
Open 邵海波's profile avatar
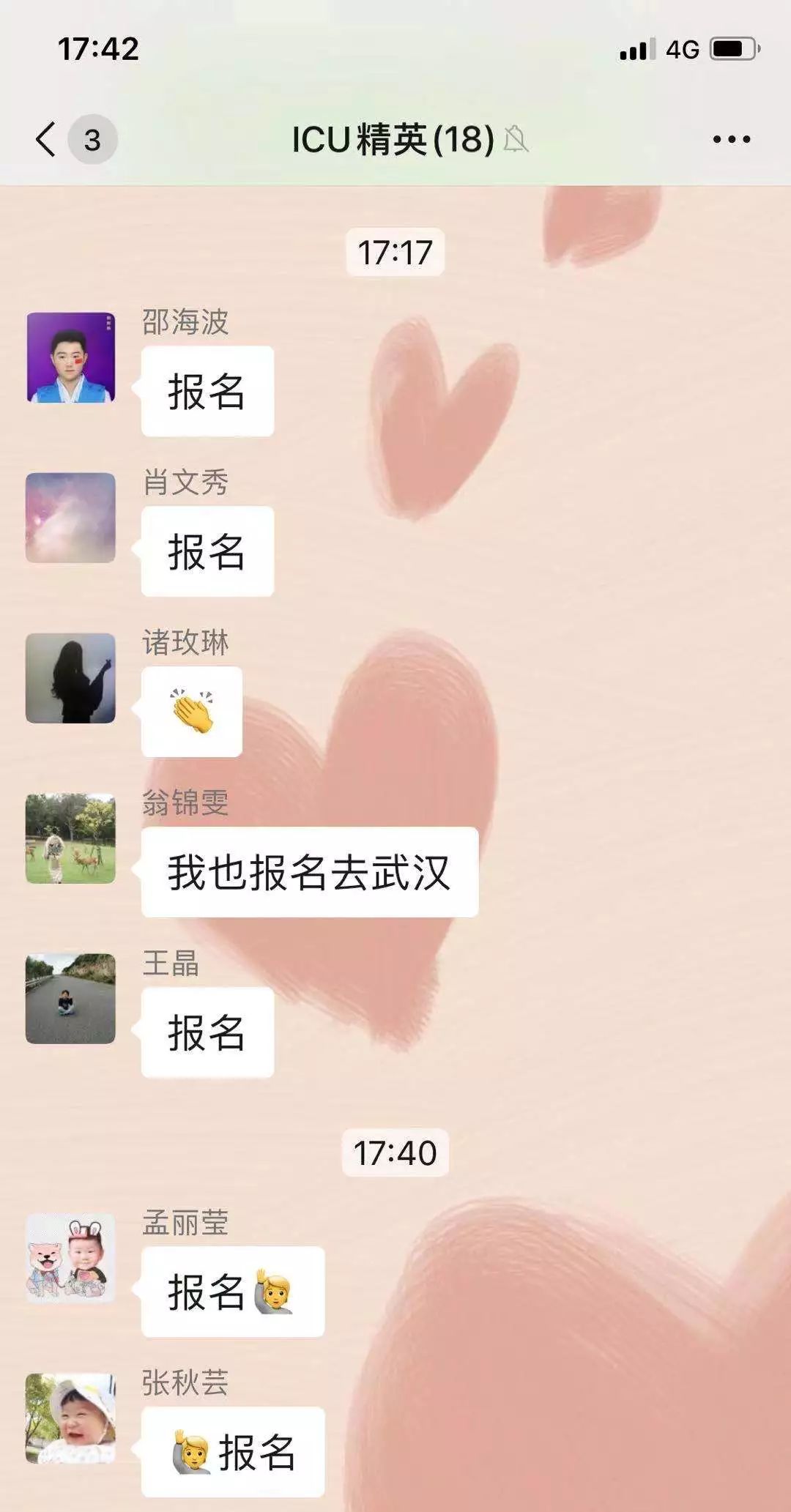70,357
